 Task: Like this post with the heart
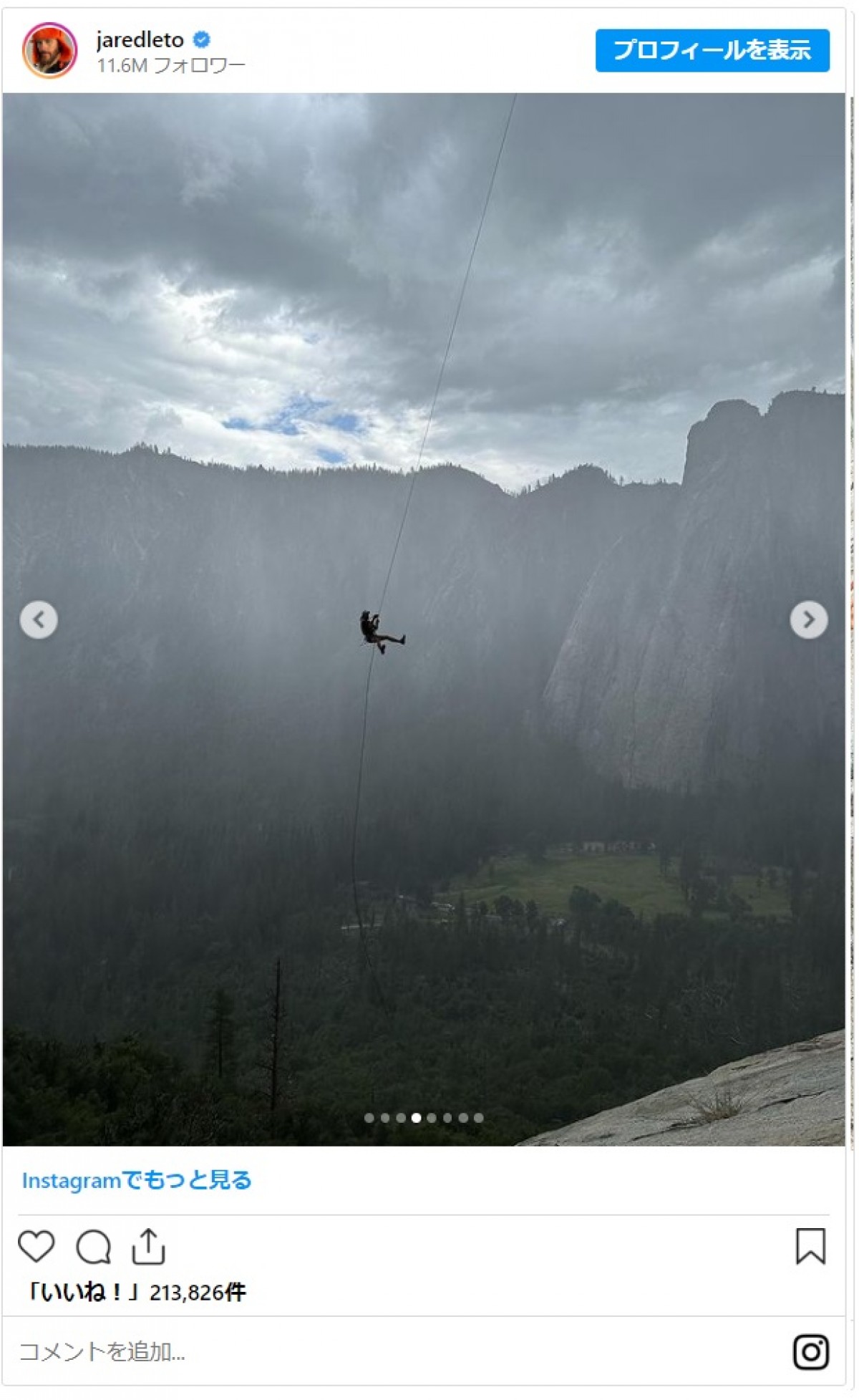click(37, 1247)
